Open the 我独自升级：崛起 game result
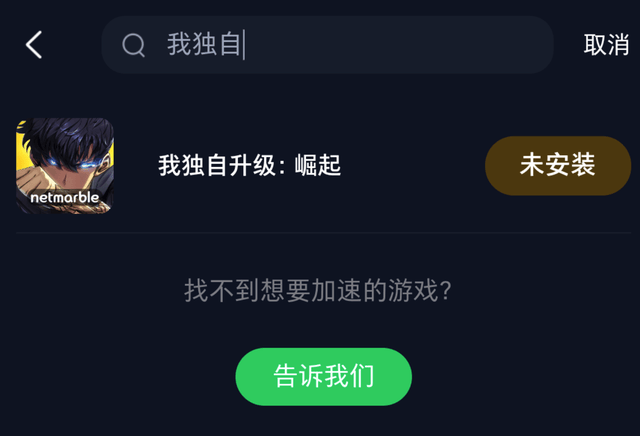The width and height of the screenshot is (640, 436). (250, 166)
